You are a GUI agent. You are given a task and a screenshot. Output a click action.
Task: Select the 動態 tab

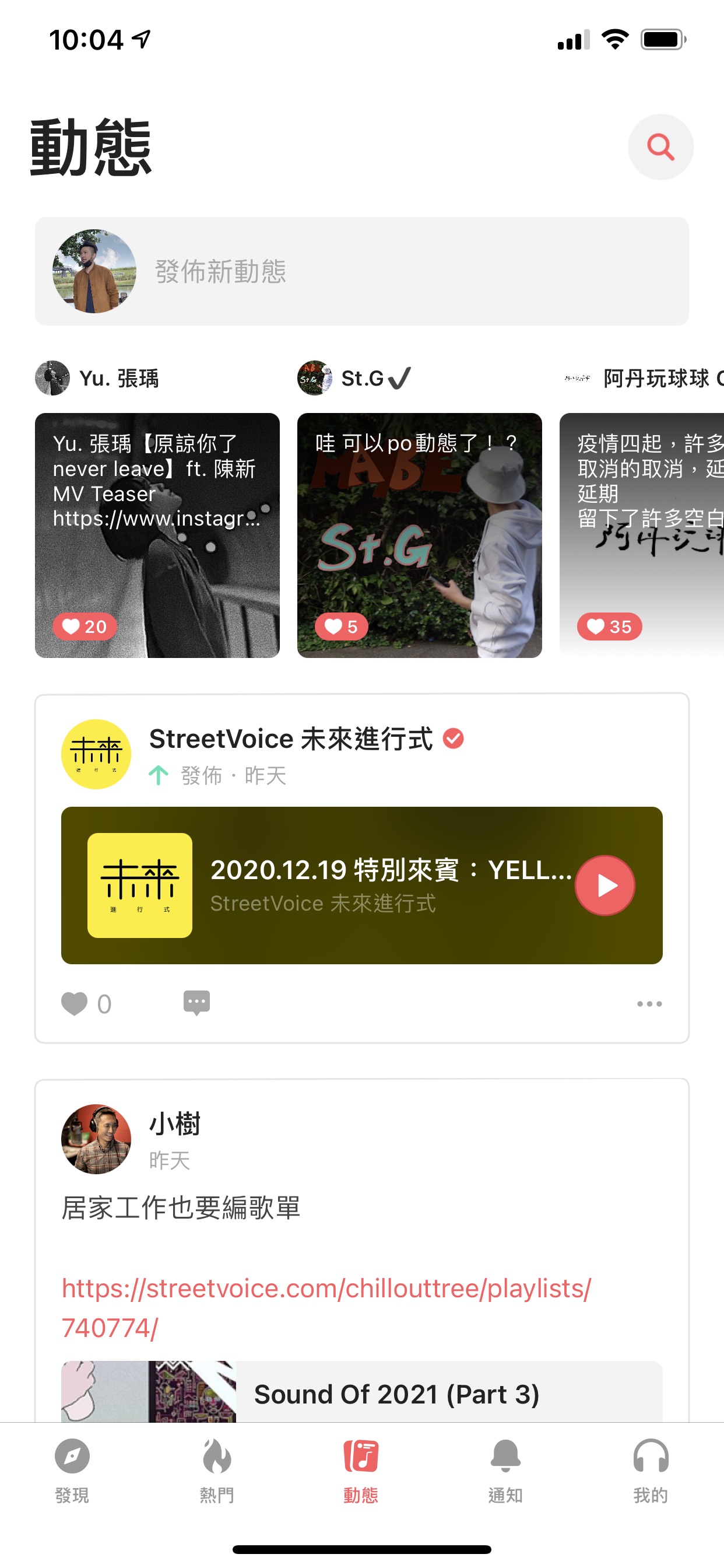tap(361, 1469)
